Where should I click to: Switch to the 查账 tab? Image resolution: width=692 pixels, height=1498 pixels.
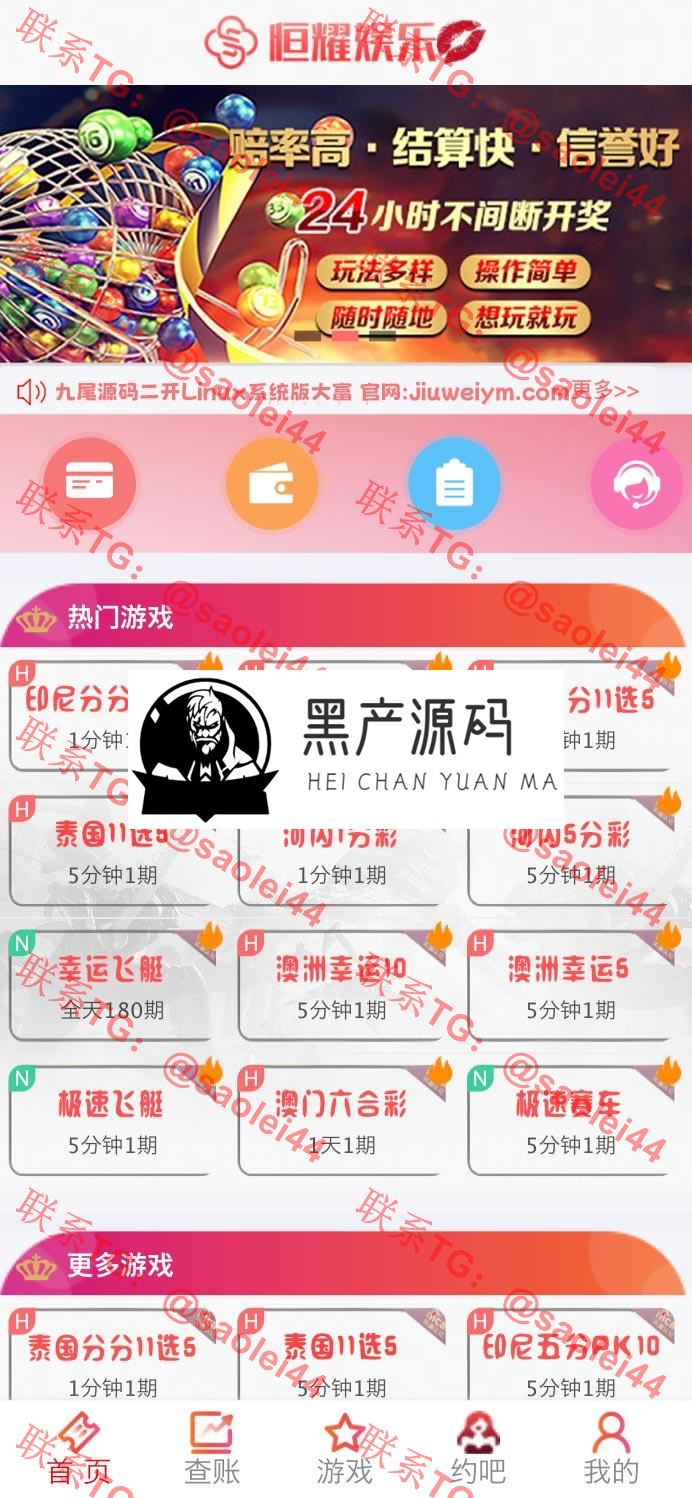pyautogui.click(x=212, y=1449)
